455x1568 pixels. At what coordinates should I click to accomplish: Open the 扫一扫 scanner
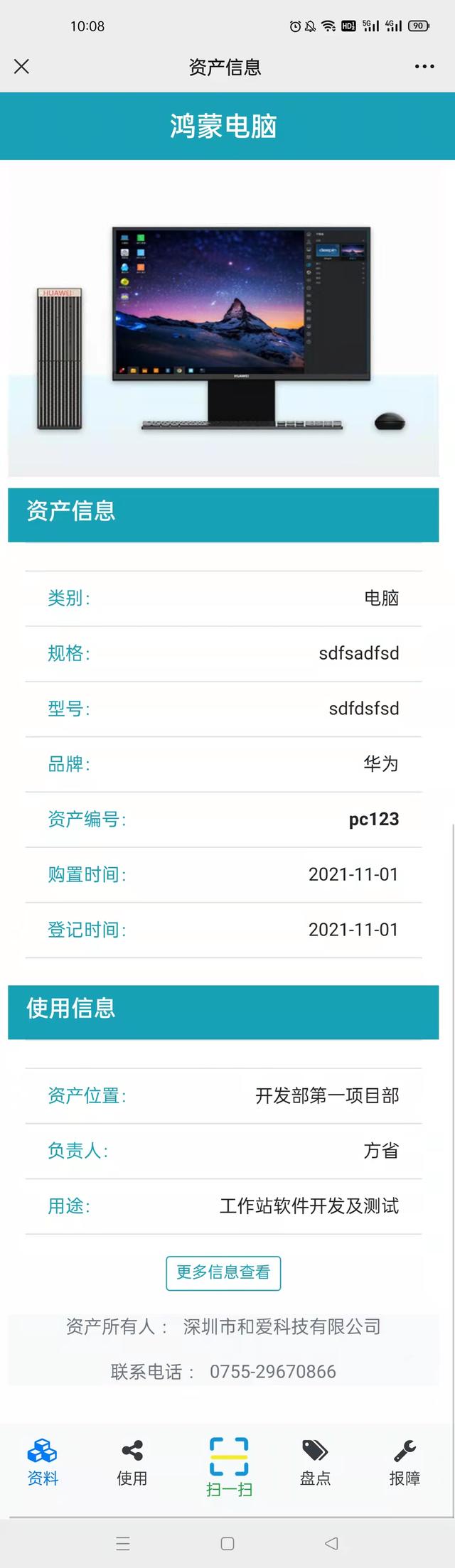pos(229,1467)
